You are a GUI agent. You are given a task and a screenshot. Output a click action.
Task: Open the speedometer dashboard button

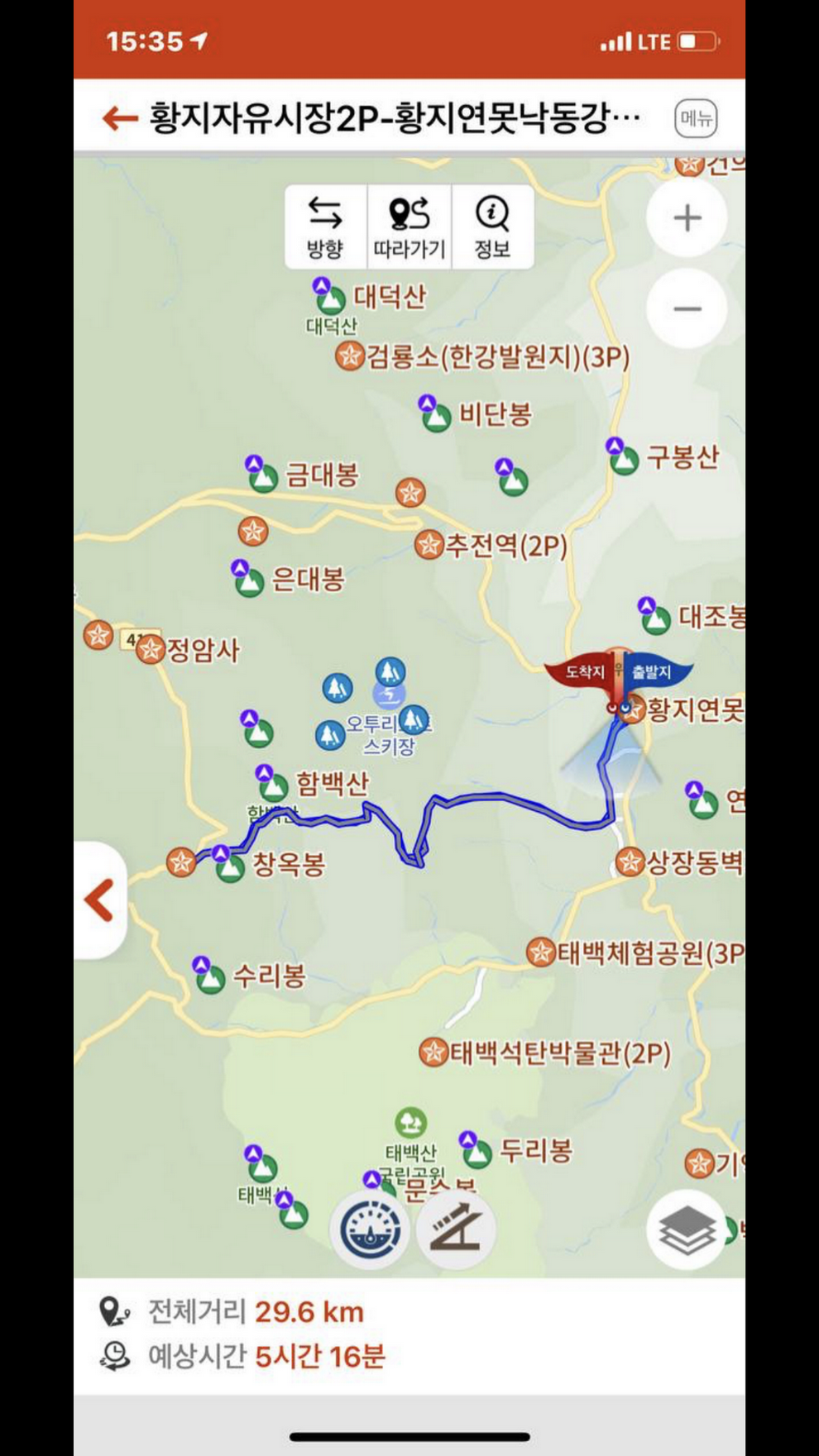pos(370,1230)
